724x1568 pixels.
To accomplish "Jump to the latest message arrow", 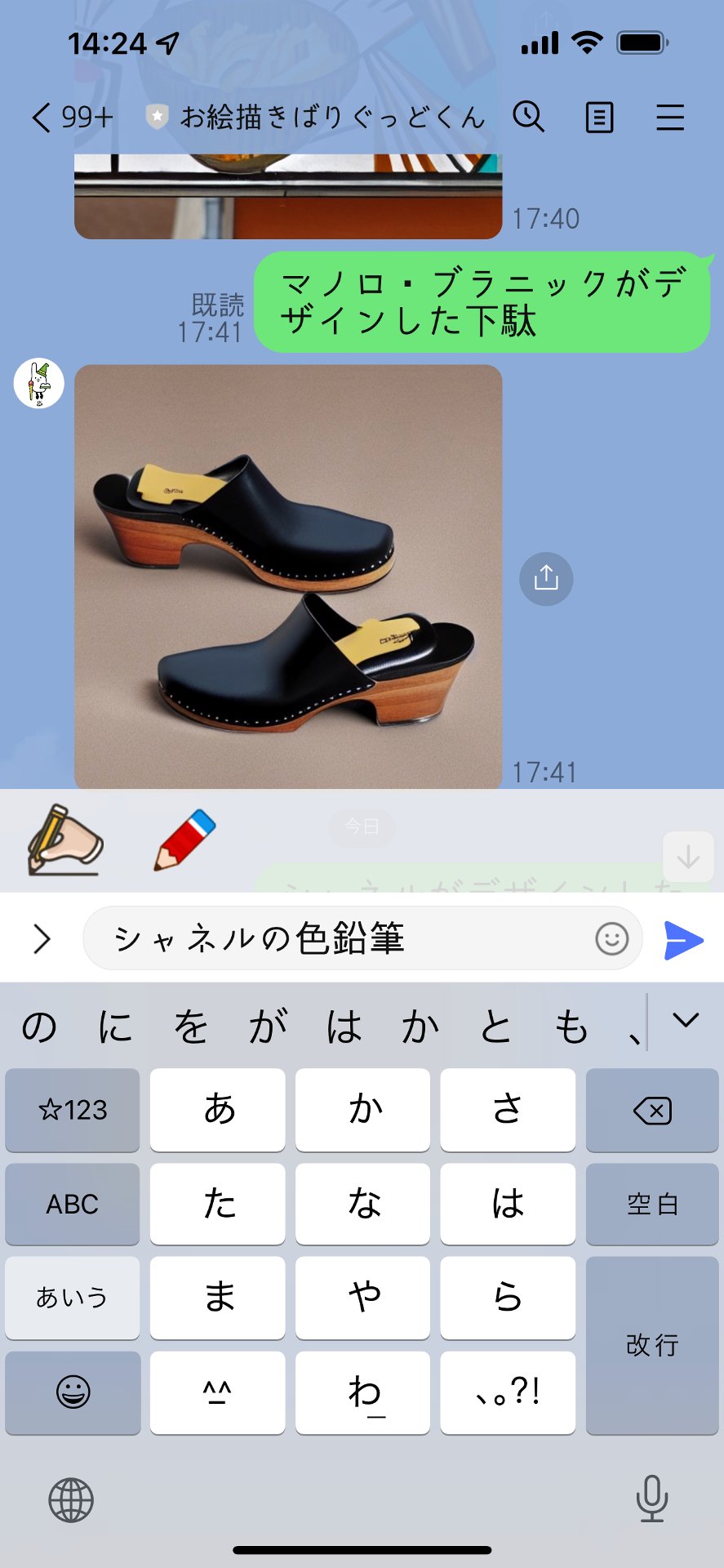I will (688, 857).
